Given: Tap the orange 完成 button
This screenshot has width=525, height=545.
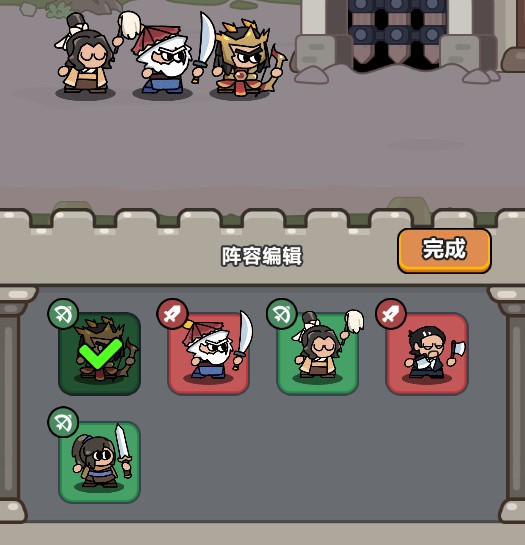Looking at the screenshot, I should click(444, 250).
